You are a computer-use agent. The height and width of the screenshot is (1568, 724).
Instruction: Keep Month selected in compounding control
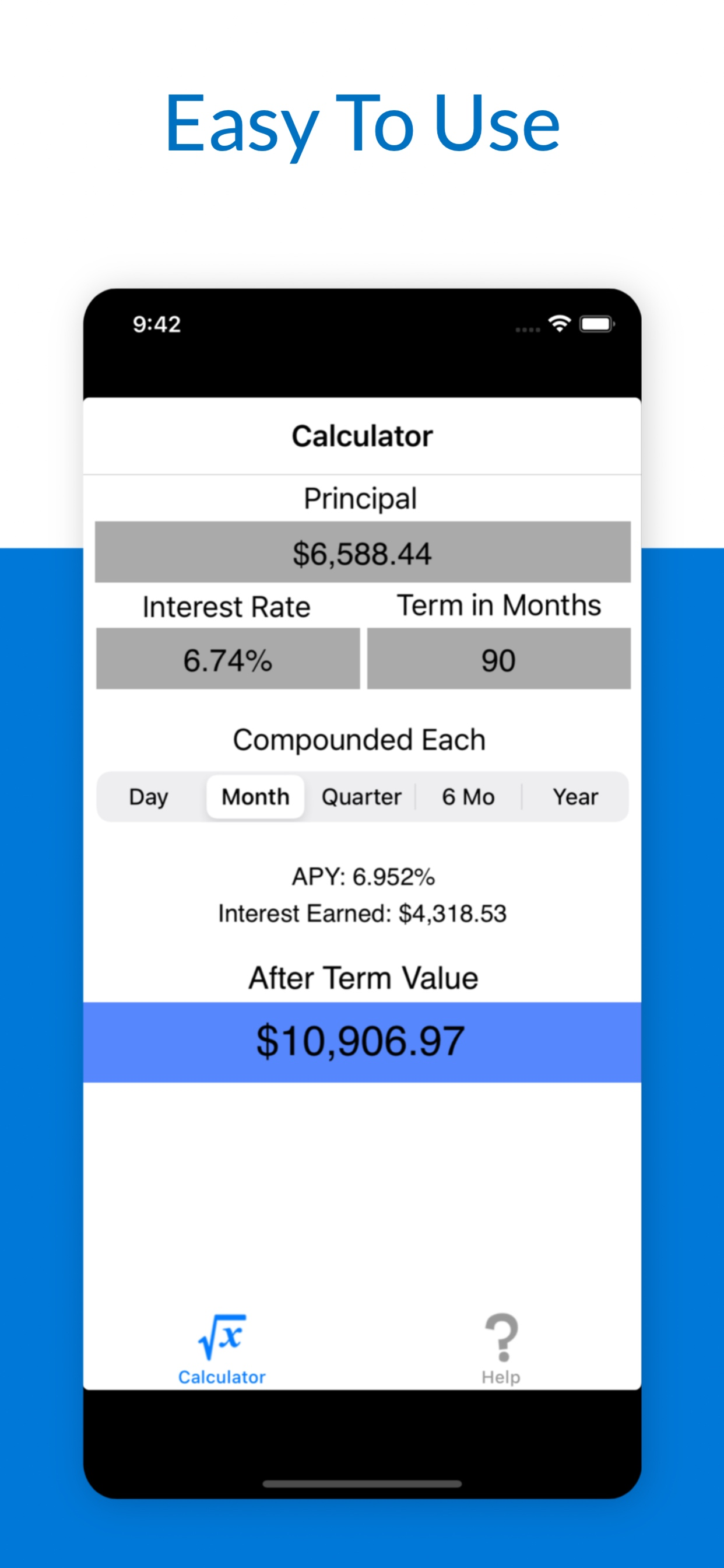255,796
